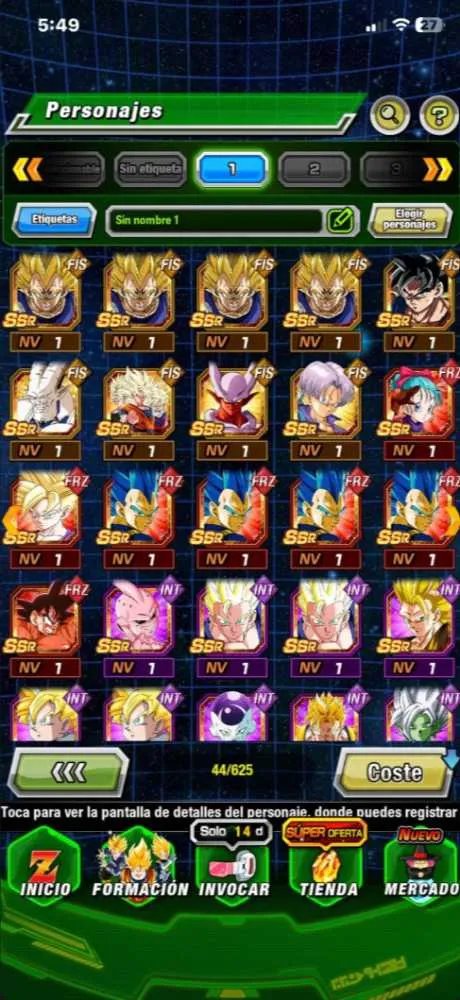Select the Sin etiqueta tab
Image resolution: width=460 pixels, height=1000 pixels.
150,169
